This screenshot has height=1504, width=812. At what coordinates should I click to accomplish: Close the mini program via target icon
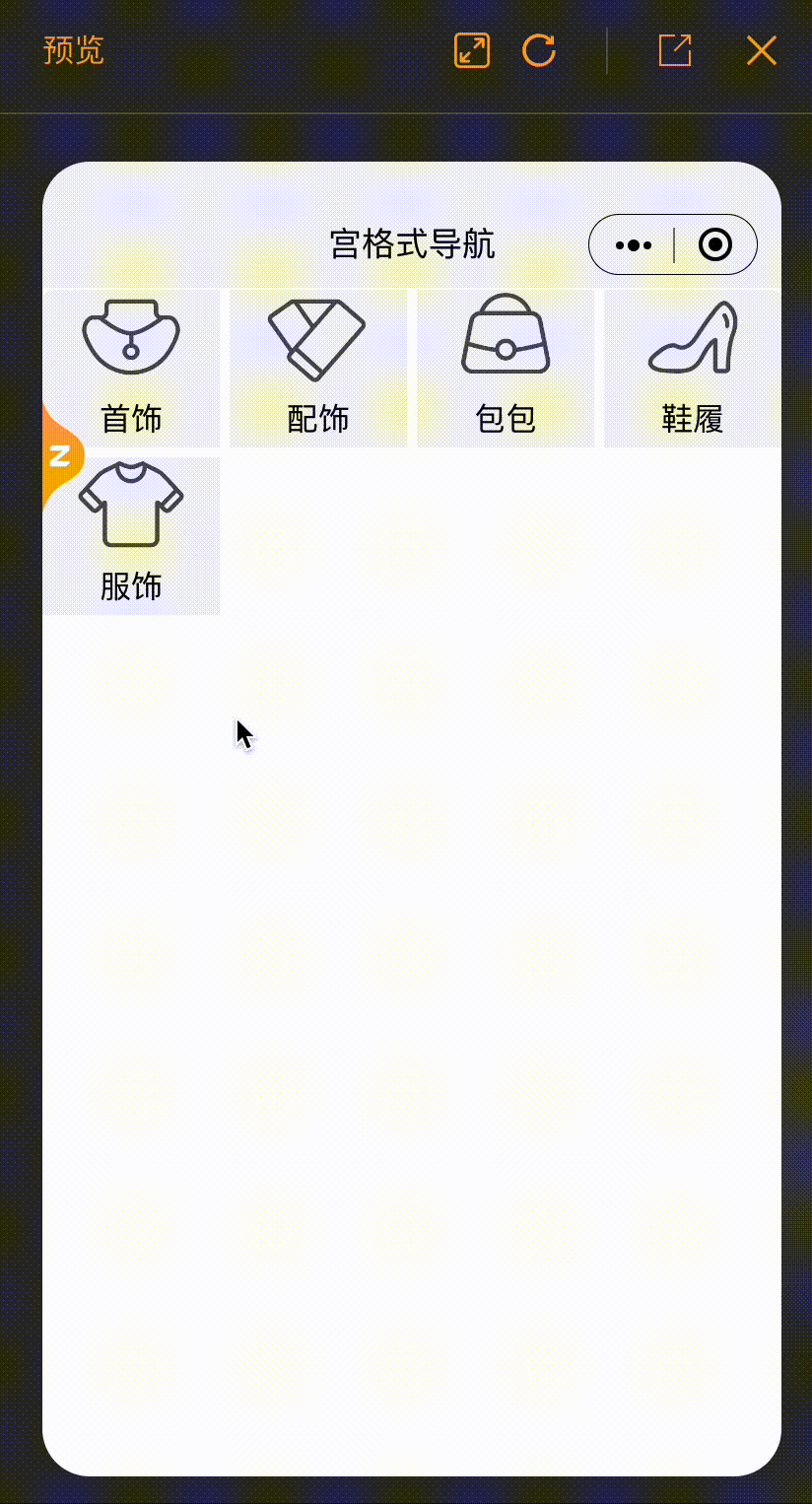[715, 244]
